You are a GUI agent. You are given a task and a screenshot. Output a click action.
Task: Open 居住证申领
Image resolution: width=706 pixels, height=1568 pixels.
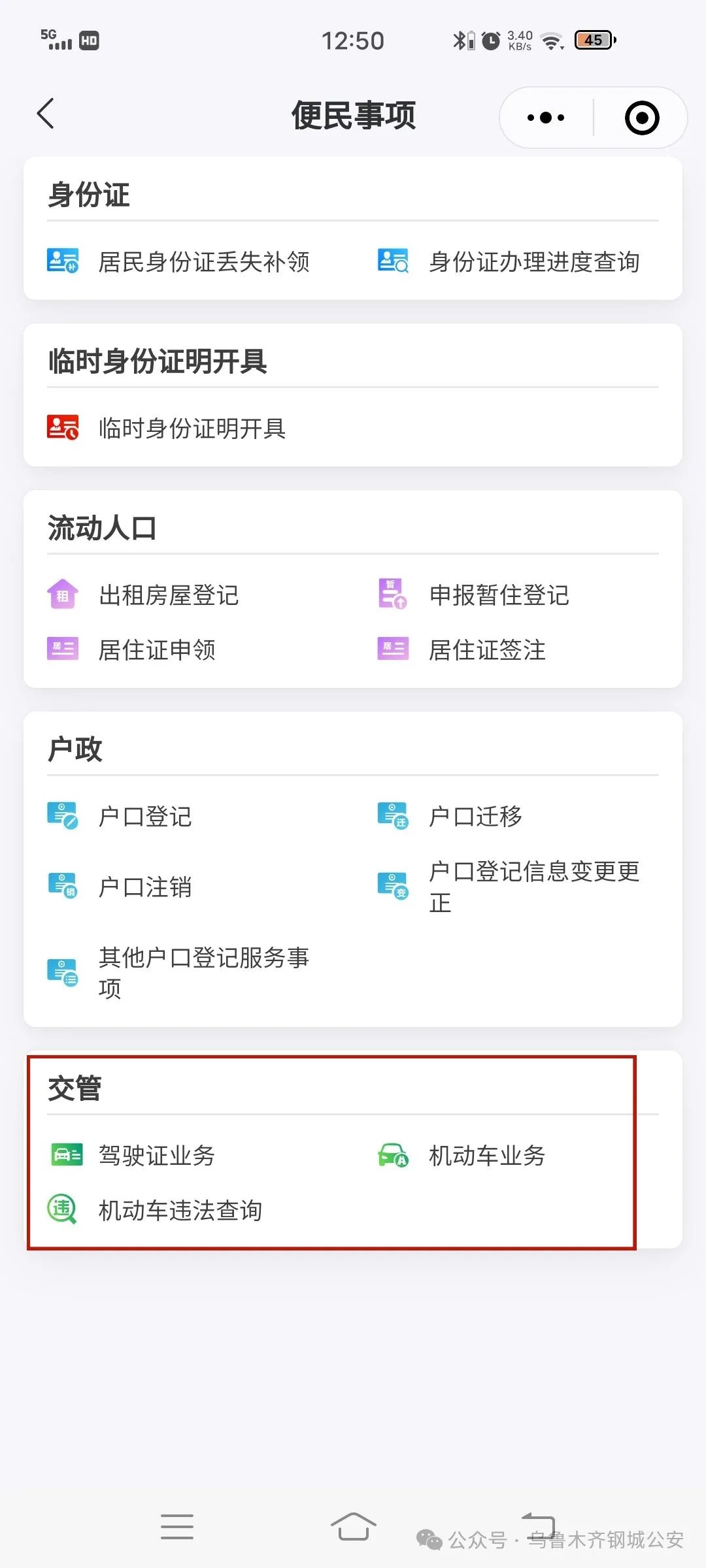(x=156, y=650)
